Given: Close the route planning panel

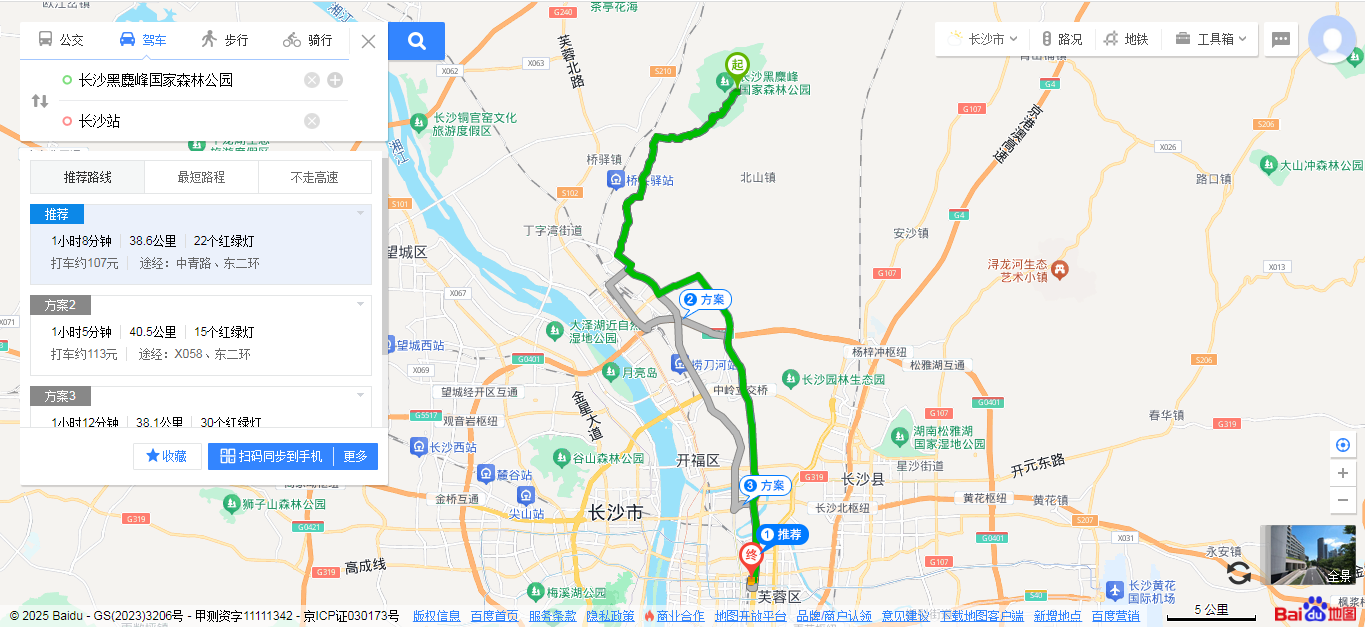Looking at the screenshot, I should click(x=368, y=41).
